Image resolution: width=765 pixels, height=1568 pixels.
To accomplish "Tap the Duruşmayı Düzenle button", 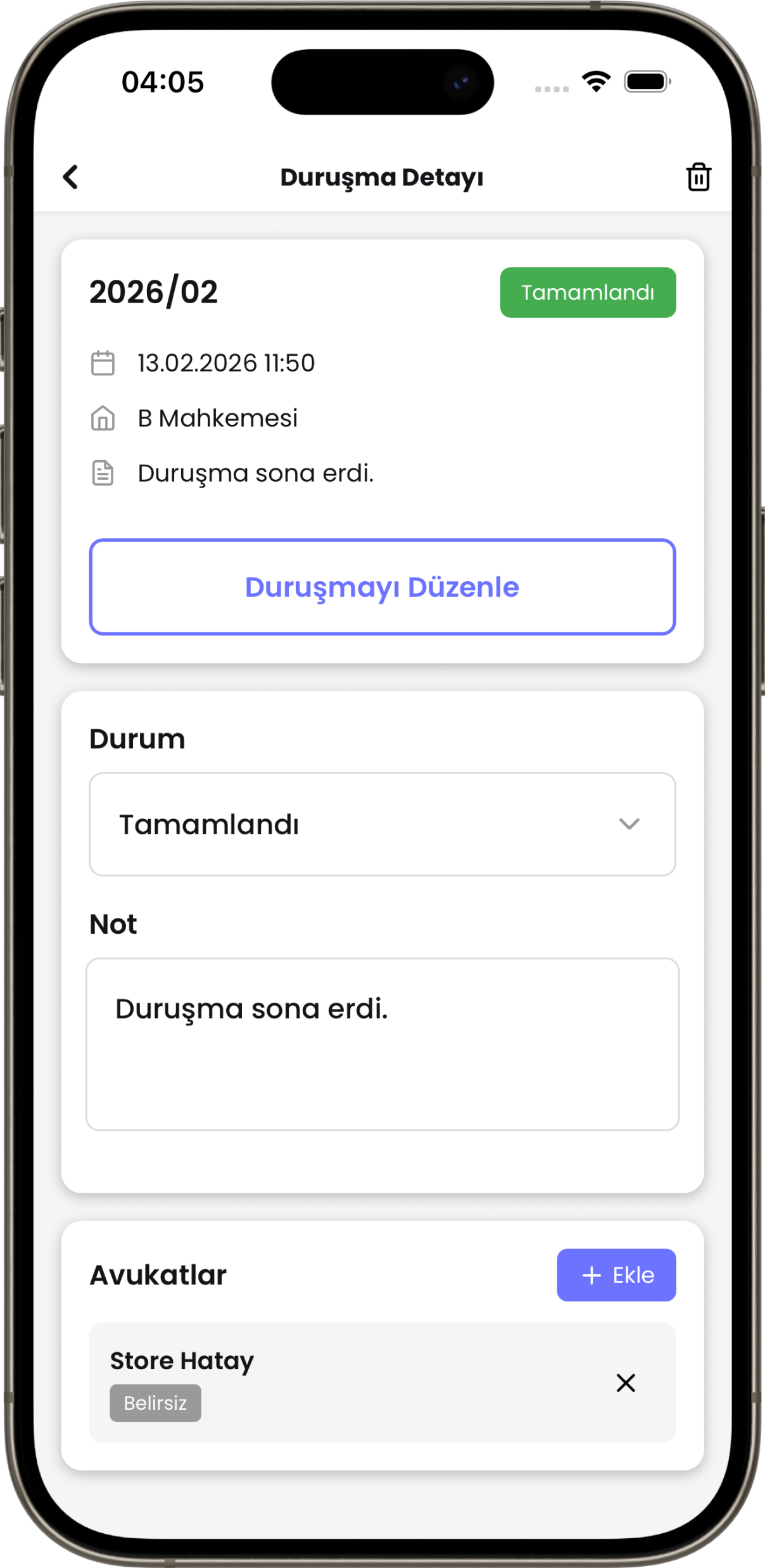I will [x=382, y=587].
